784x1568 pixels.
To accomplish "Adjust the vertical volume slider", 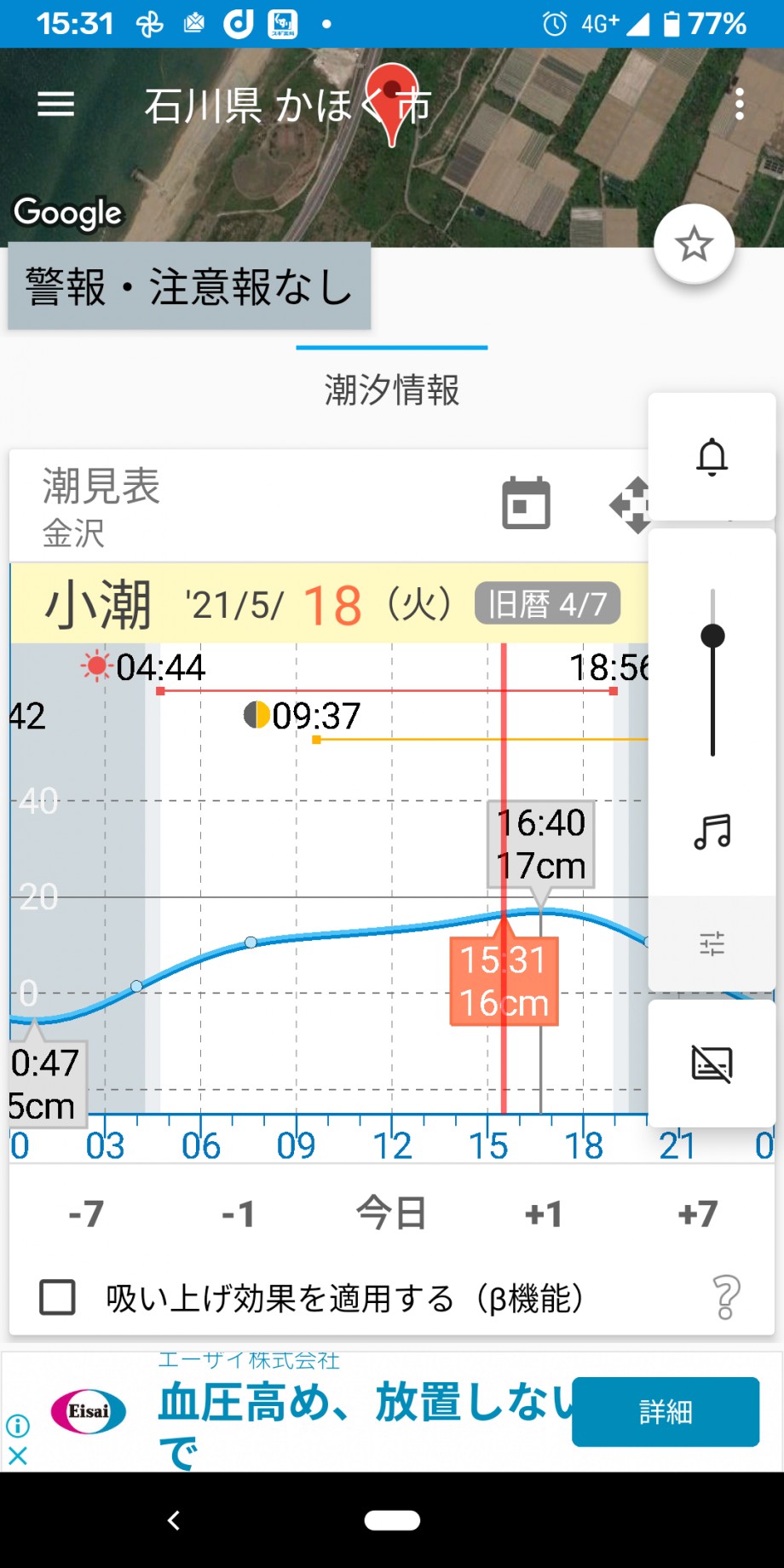I will [x=712, y=673].
